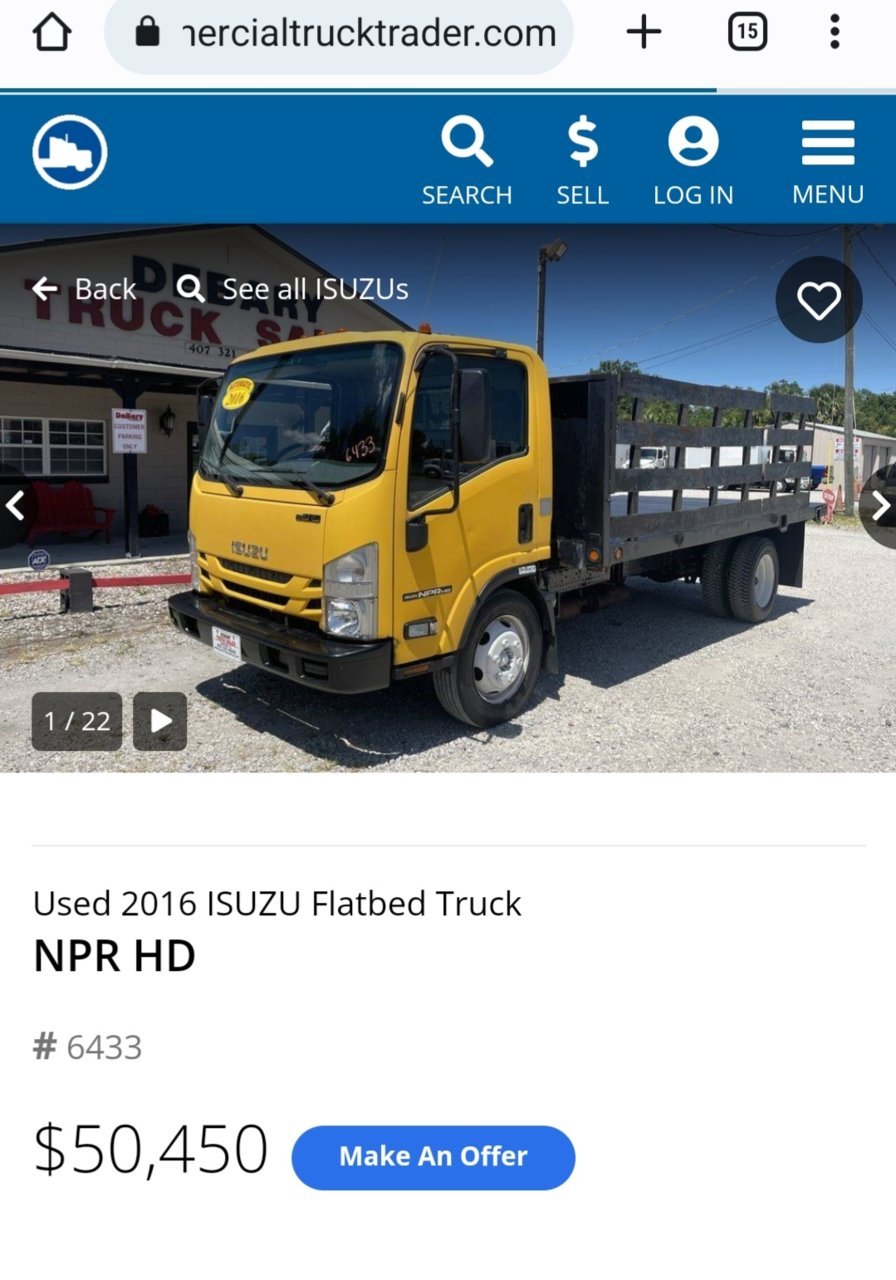Viewport: 896px width, 1280px height.
Task: Open the browser home page
Action: coord(52,33)
